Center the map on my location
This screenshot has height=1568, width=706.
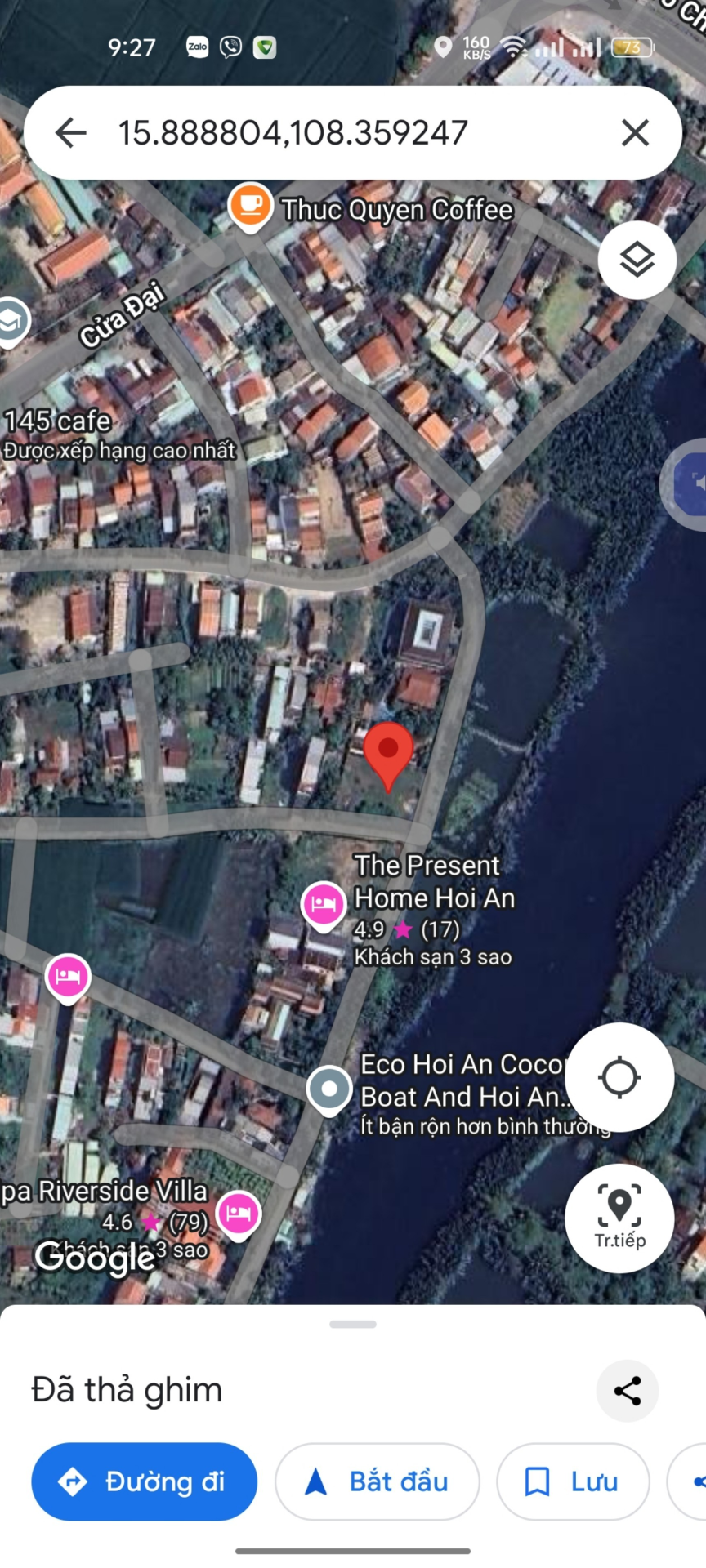click(619, 1077)
